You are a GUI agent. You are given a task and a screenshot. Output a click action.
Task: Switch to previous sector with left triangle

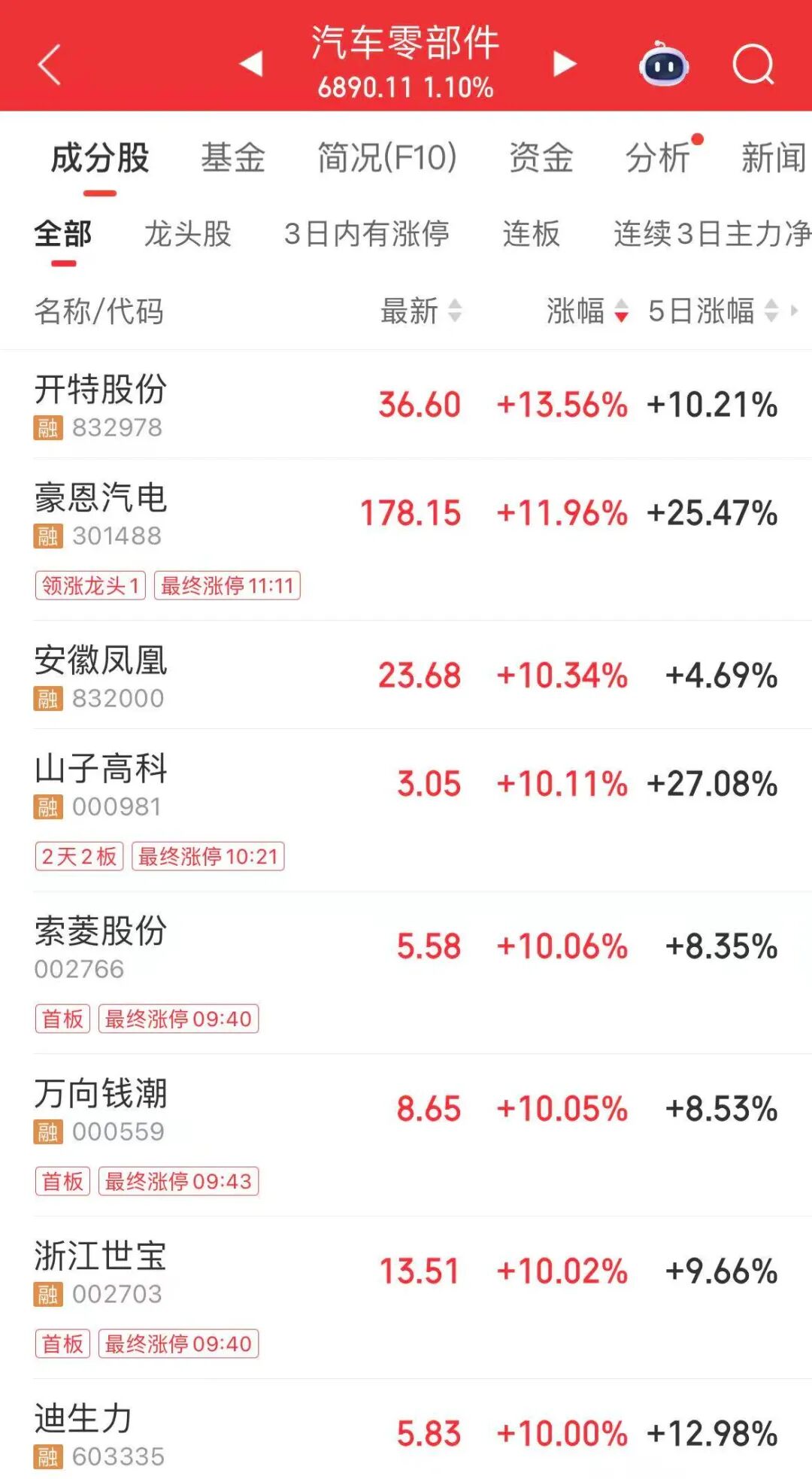coord(252,64)
